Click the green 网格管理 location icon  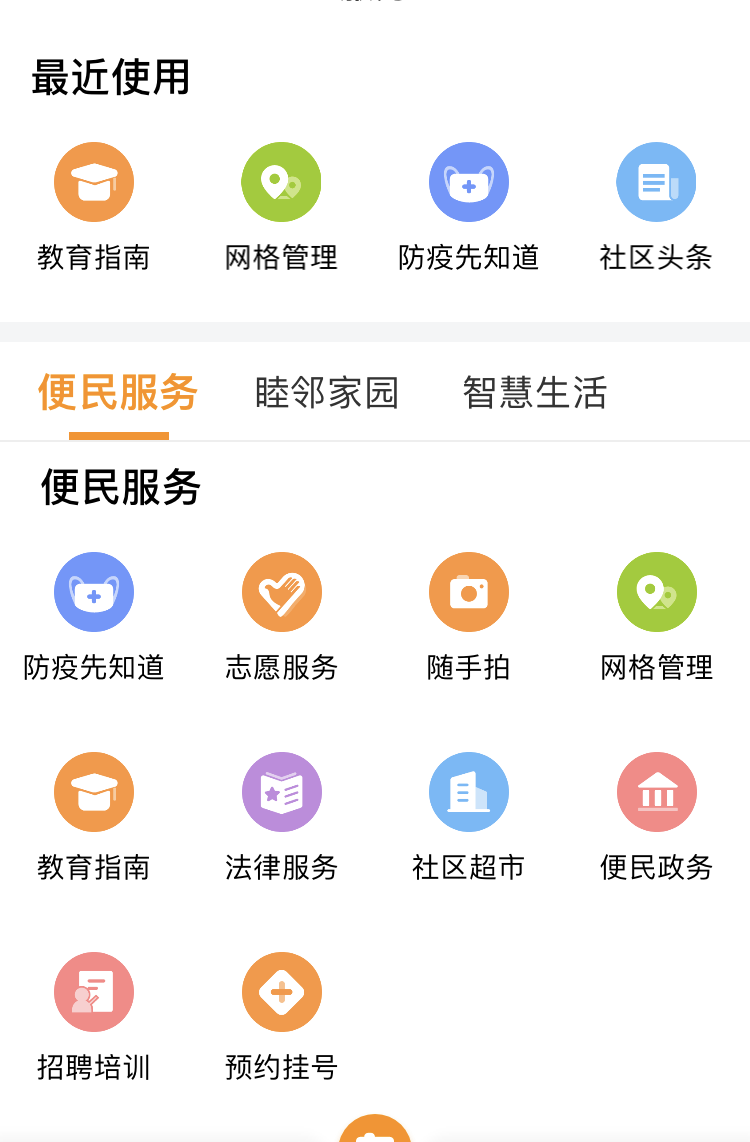tap(657, 592)
